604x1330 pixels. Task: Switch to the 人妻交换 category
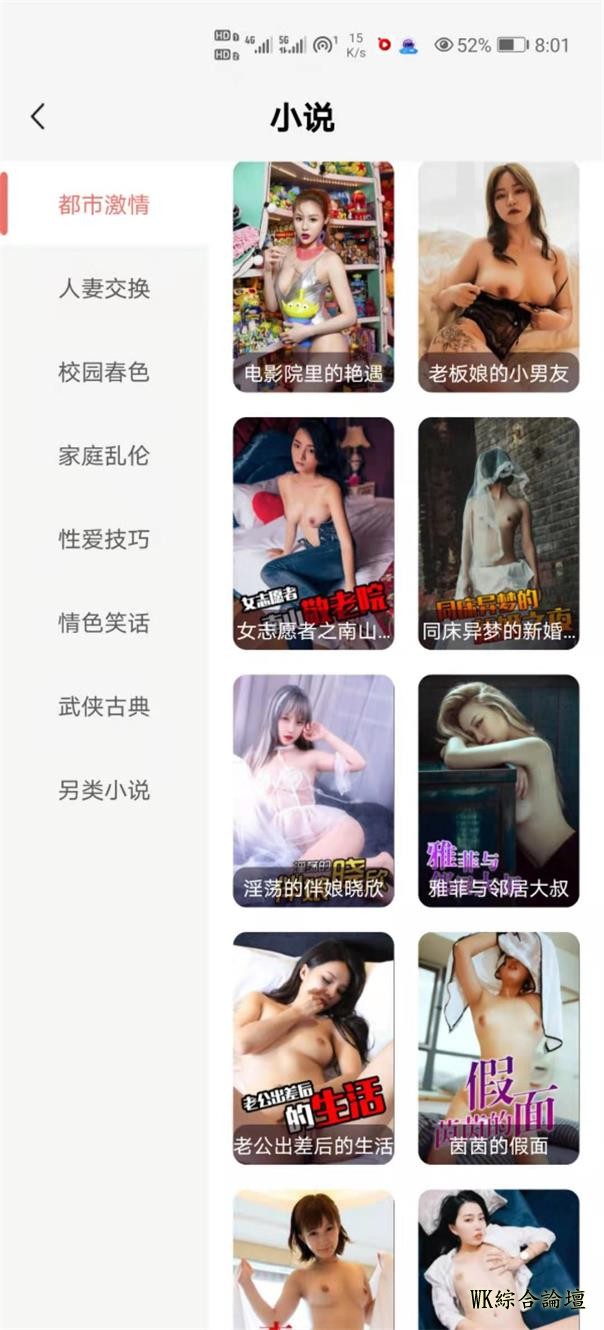coord(104,289)
